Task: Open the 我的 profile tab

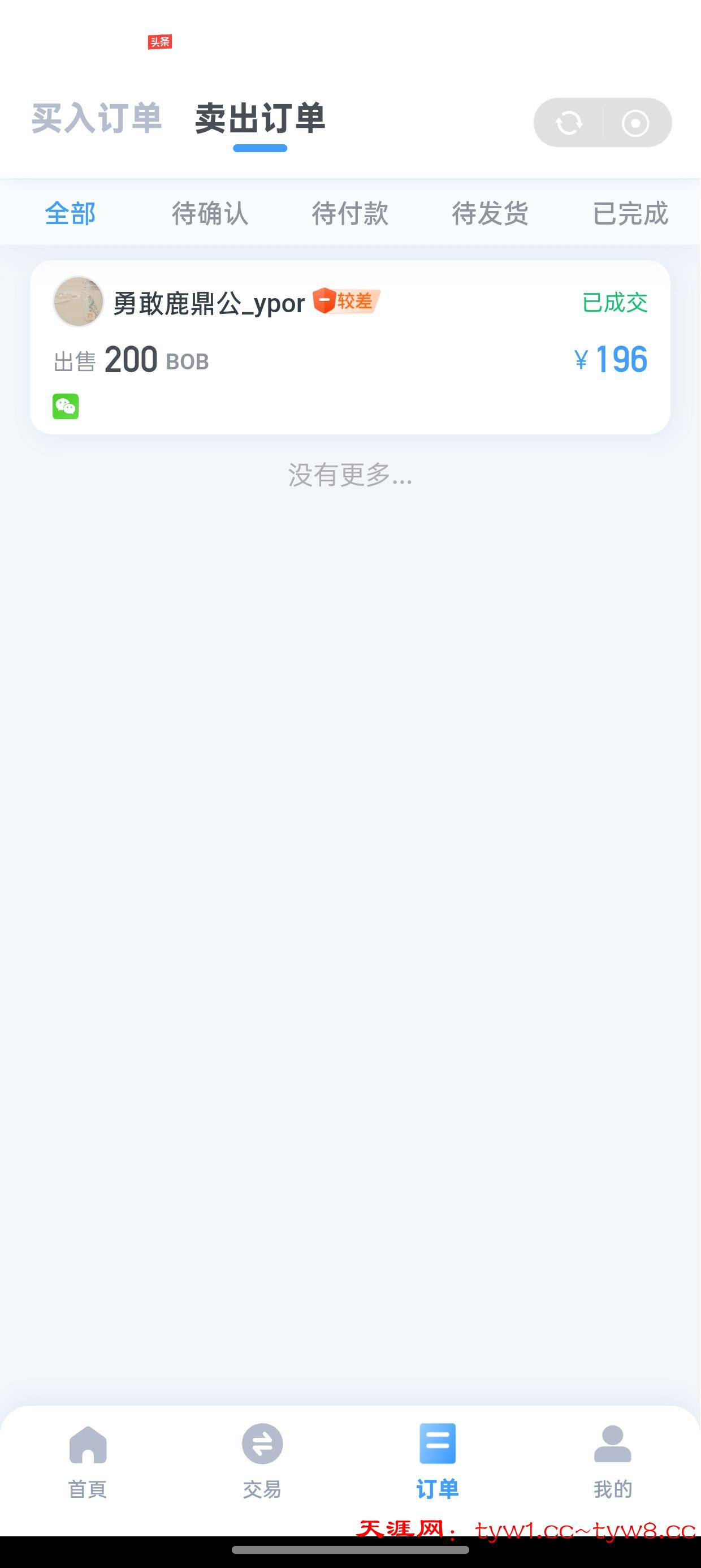Action: coord(613,1461)
